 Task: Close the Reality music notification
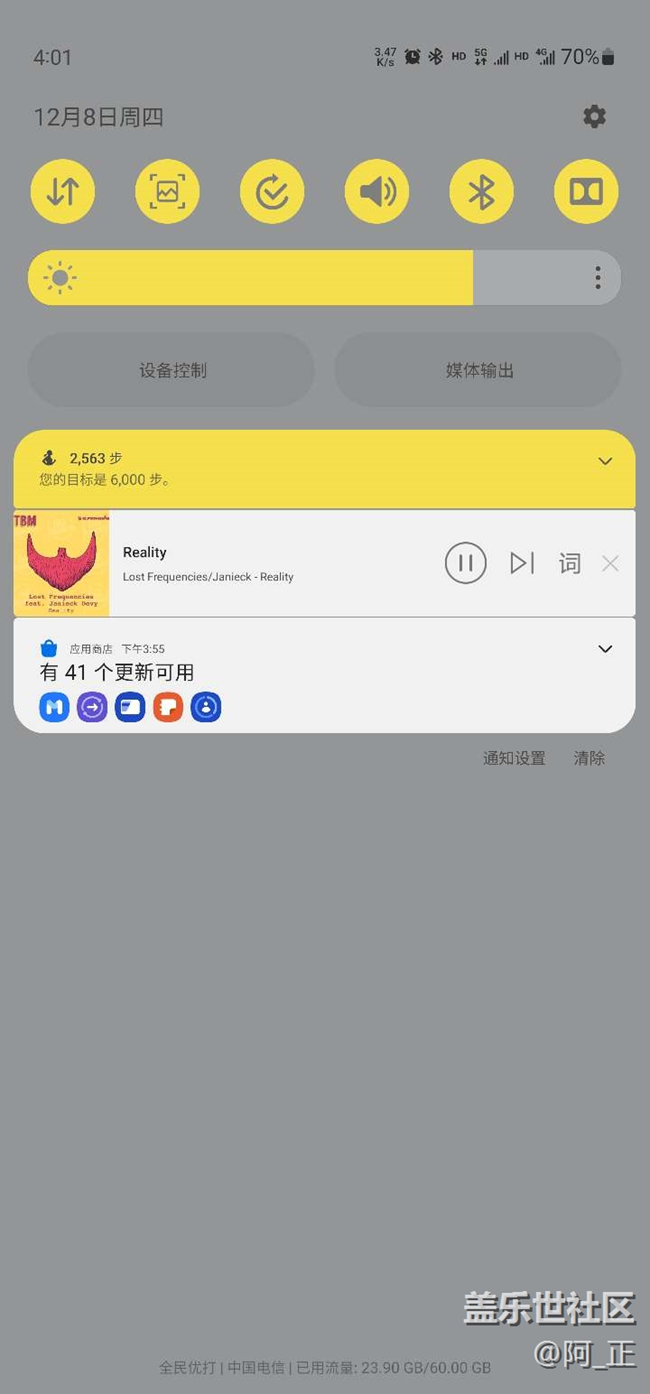(610, 564)
